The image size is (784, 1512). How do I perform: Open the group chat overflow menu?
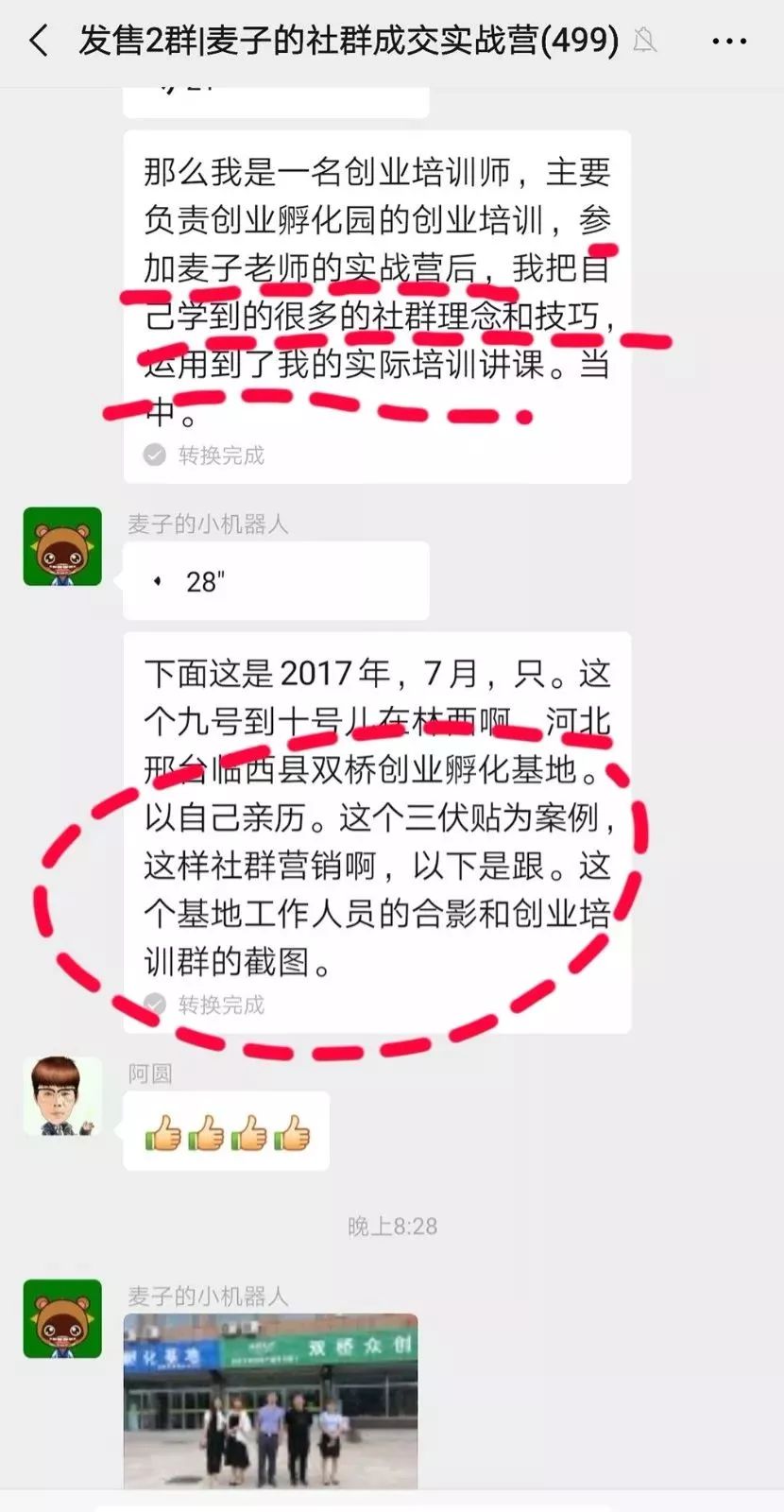point(728,41)
